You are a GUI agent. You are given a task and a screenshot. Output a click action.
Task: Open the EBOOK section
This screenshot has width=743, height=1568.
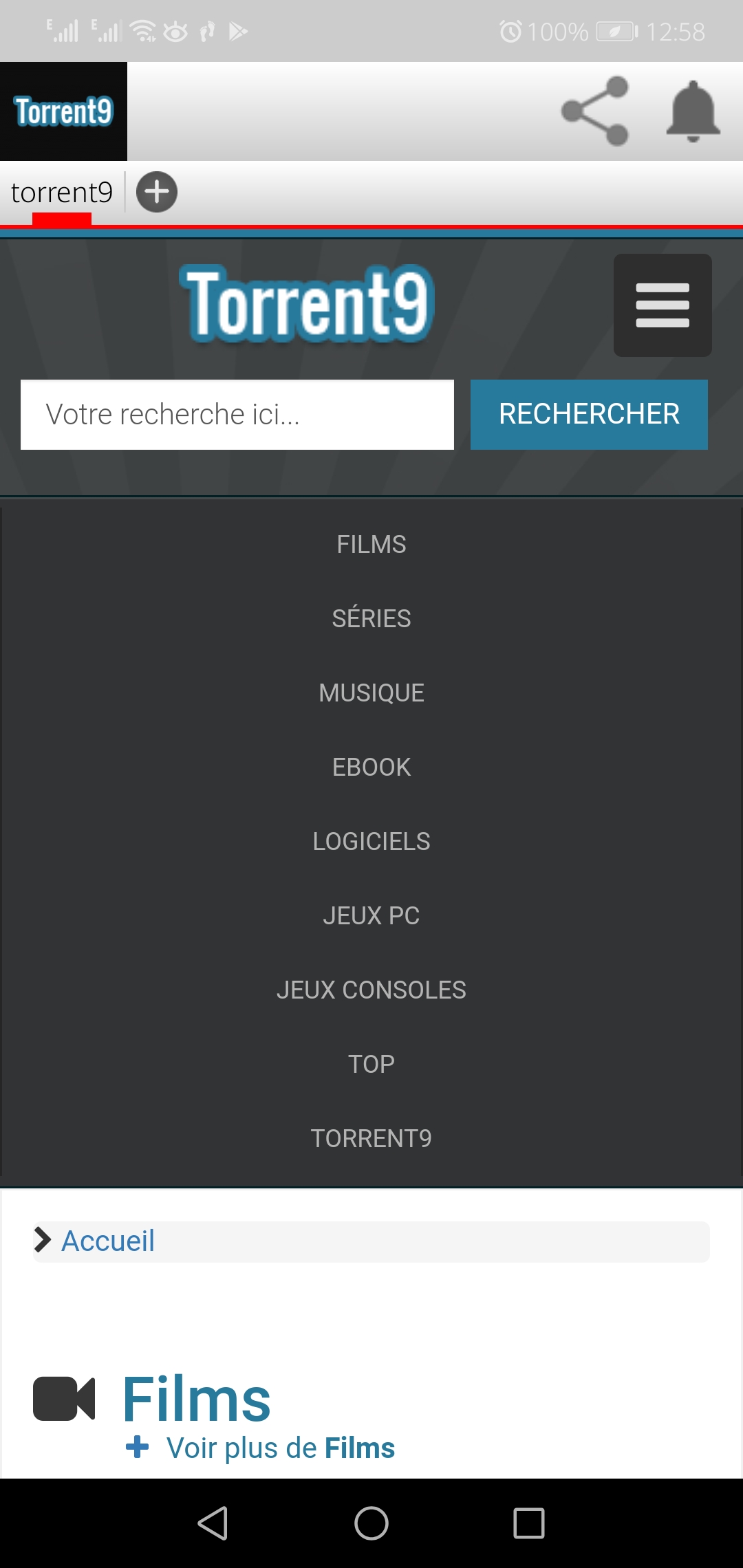[x=371, y=767]
